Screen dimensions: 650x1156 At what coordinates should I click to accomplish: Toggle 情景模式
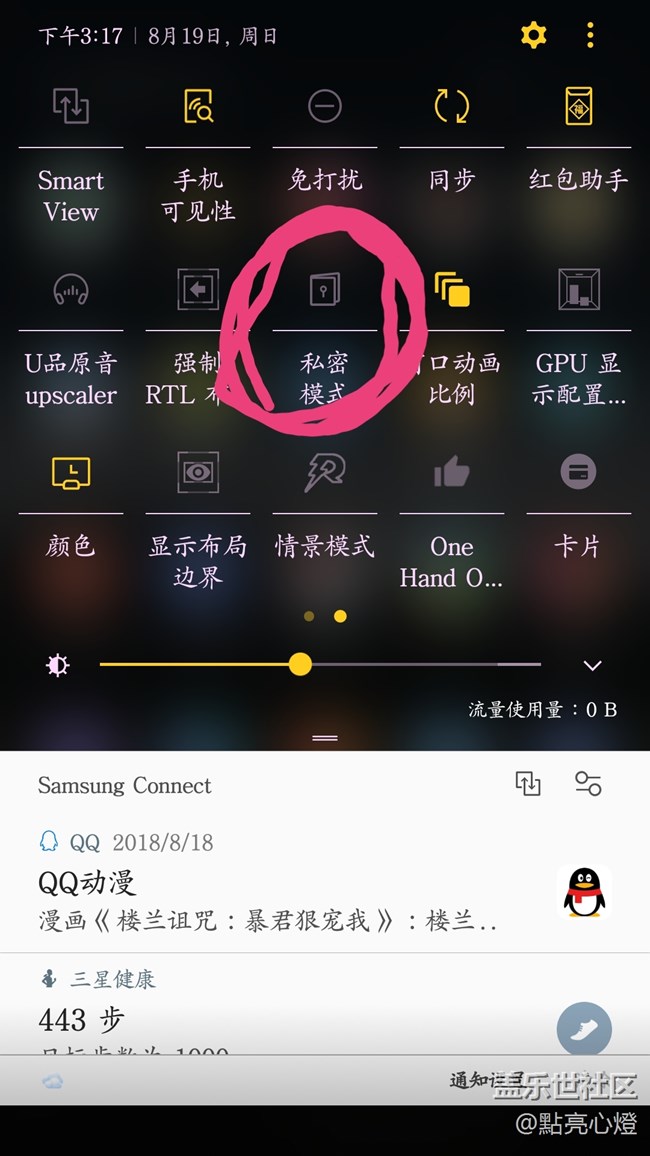pos(325,473)
